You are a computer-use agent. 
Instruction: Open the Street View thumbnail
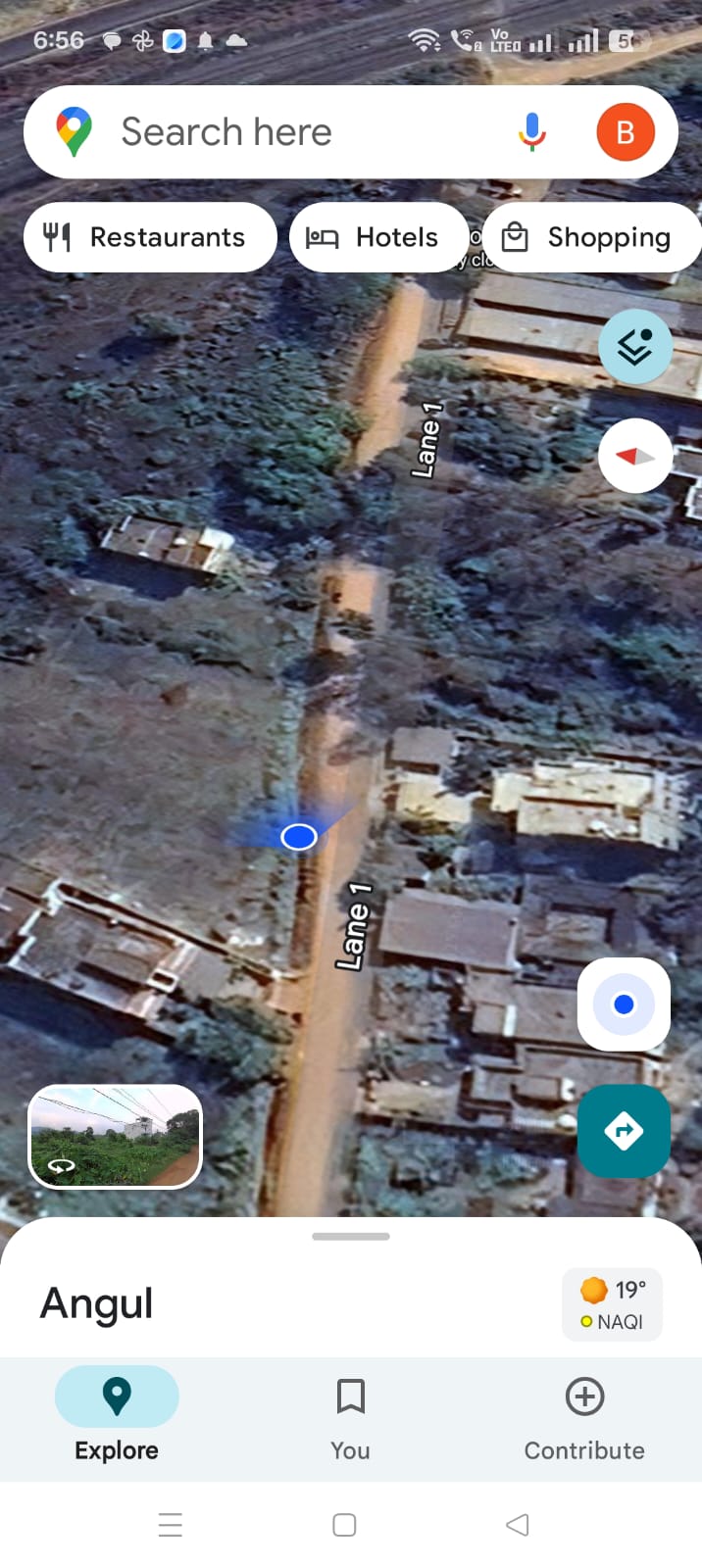click(x=116, y=1137)
